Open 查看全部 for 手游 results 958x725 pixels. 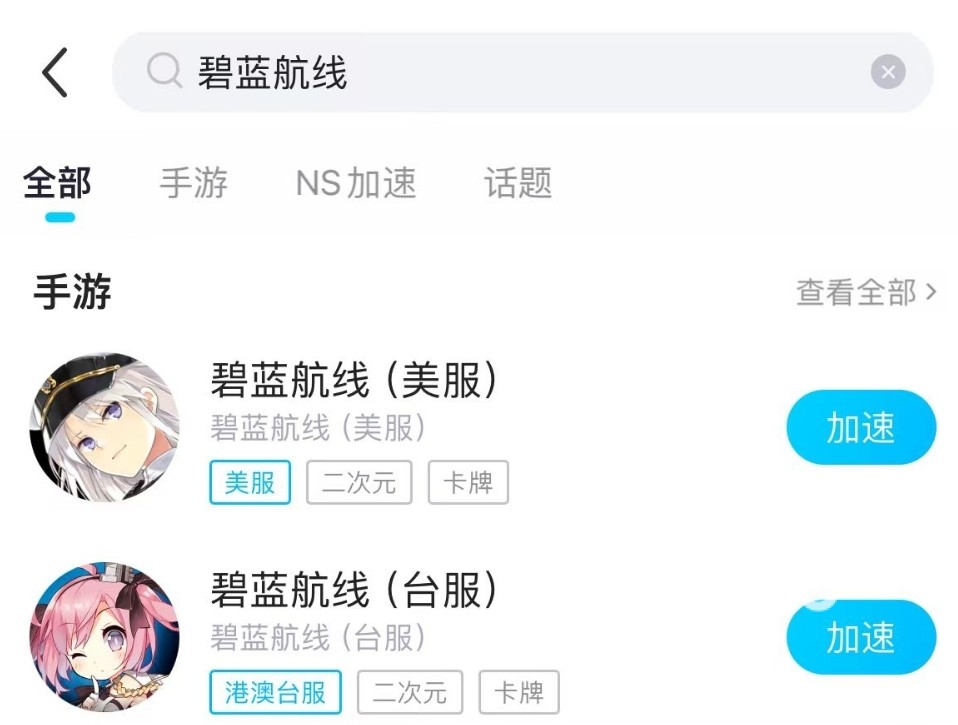pos(866,292)
